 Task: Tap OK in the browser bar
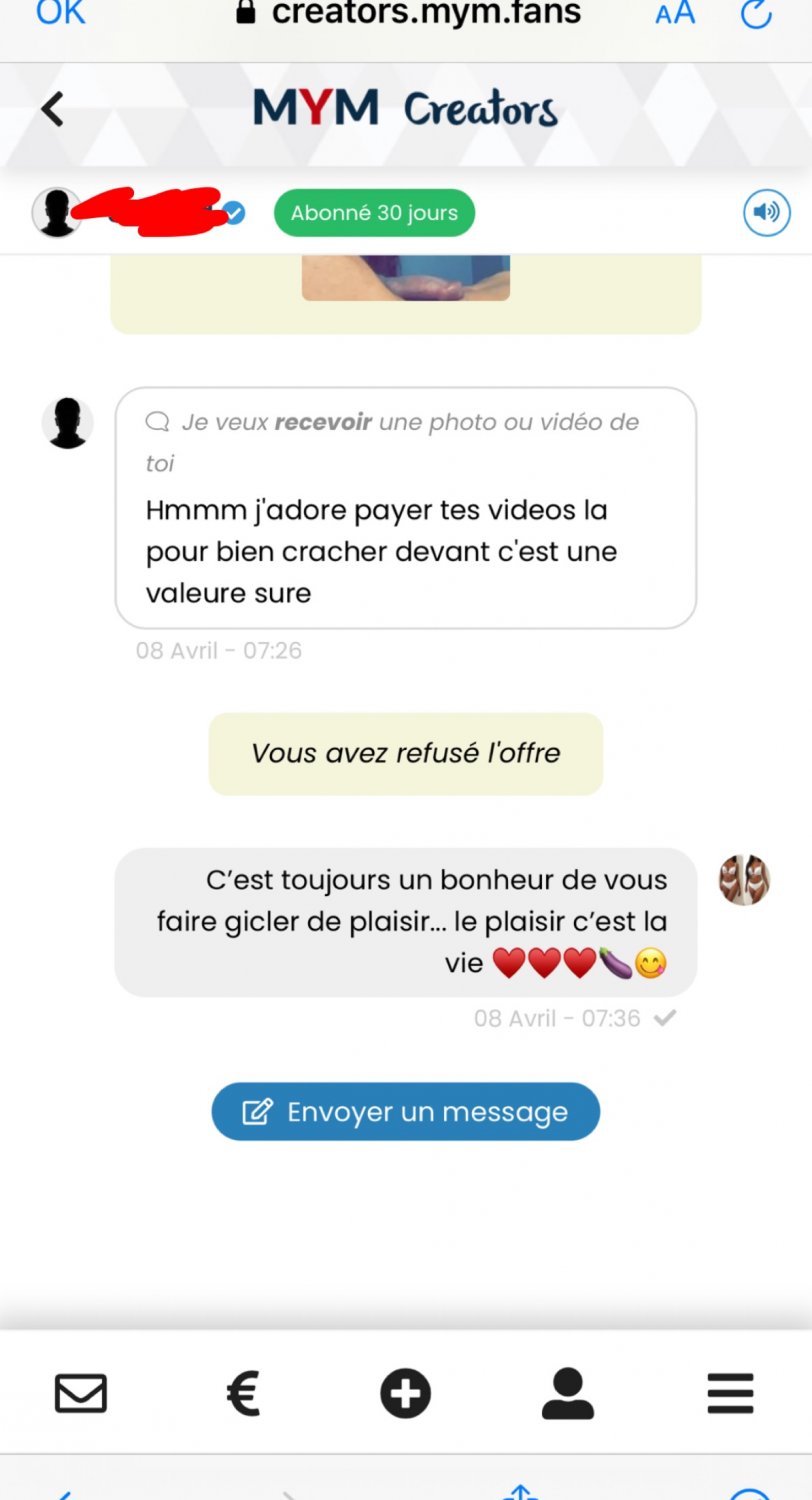click(60, 14)
